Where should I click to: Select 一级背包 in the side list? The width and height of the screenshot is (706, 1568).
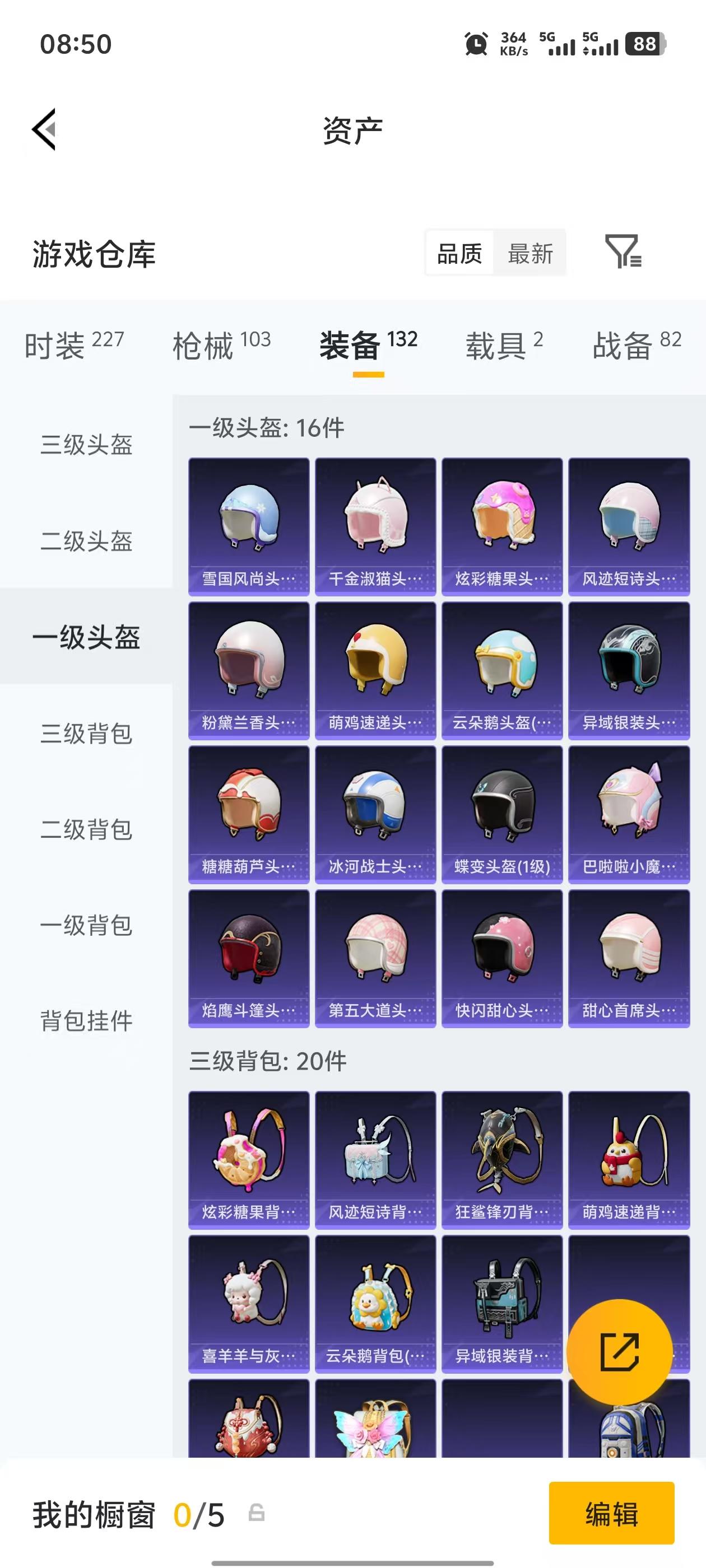point(86,925)
